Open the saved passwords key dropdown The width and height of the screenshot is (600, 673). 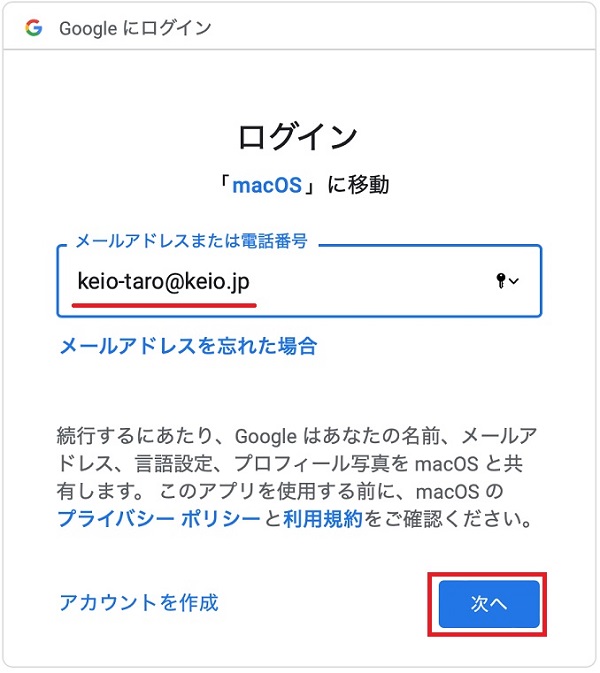point(508,282)
